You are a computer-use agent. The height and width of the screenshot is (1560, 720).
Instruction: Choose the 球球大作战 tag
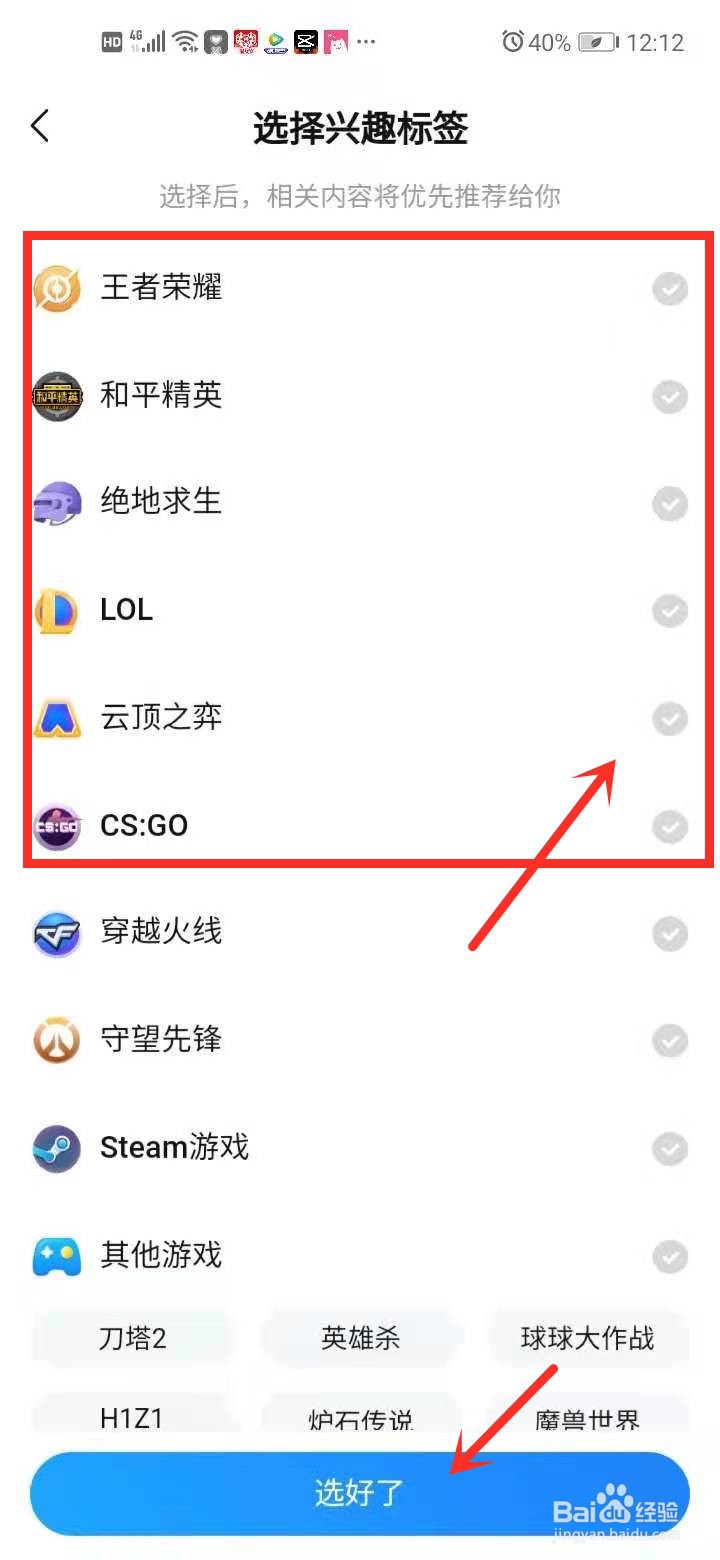(x=587, y=1338)
